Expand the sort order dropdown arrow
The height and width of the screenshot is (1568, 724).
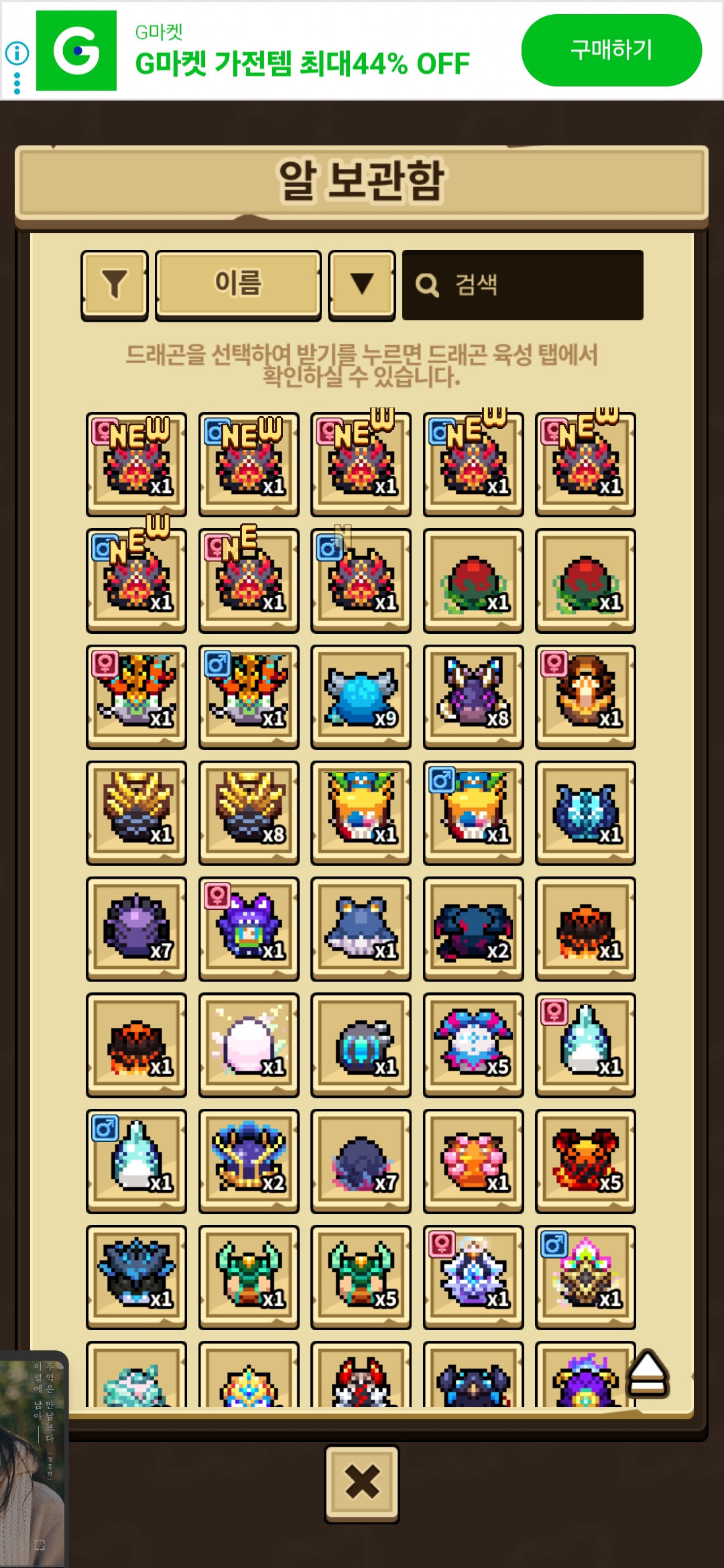pos(362,285)
